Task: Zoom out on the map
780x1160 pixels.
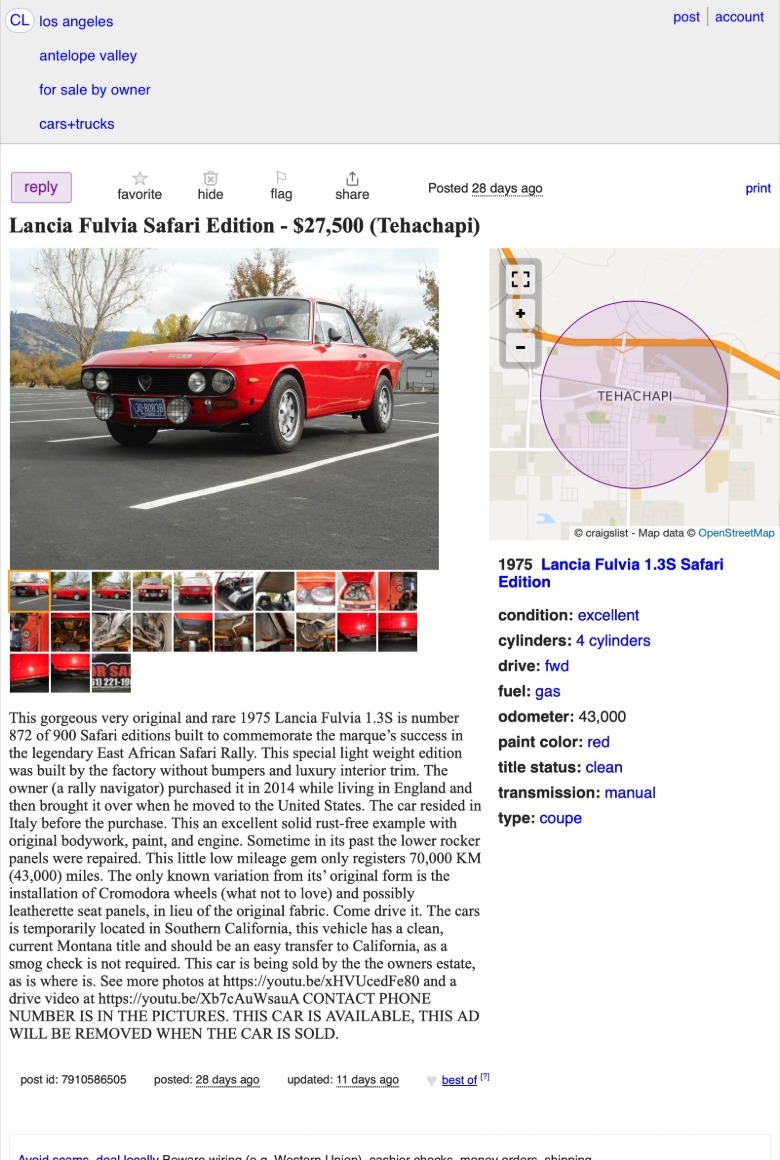Action: click(x=520, y=348)
